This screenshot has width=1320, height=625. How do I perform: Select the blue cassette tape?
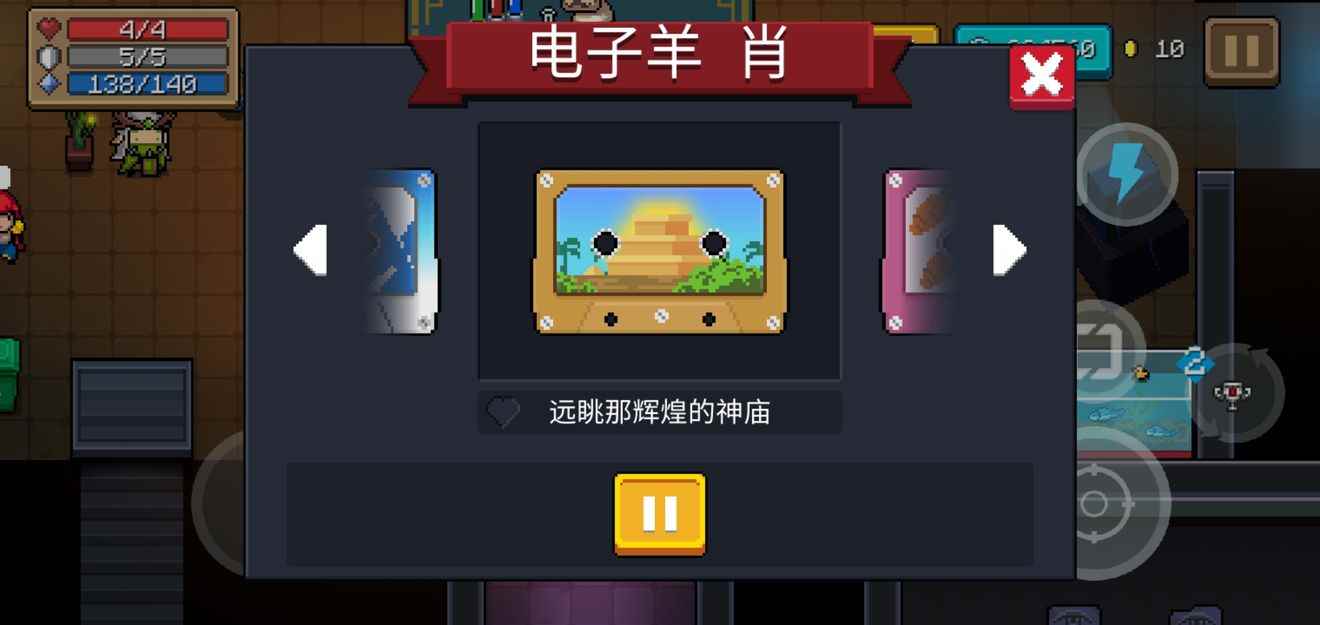click(400, 251)
